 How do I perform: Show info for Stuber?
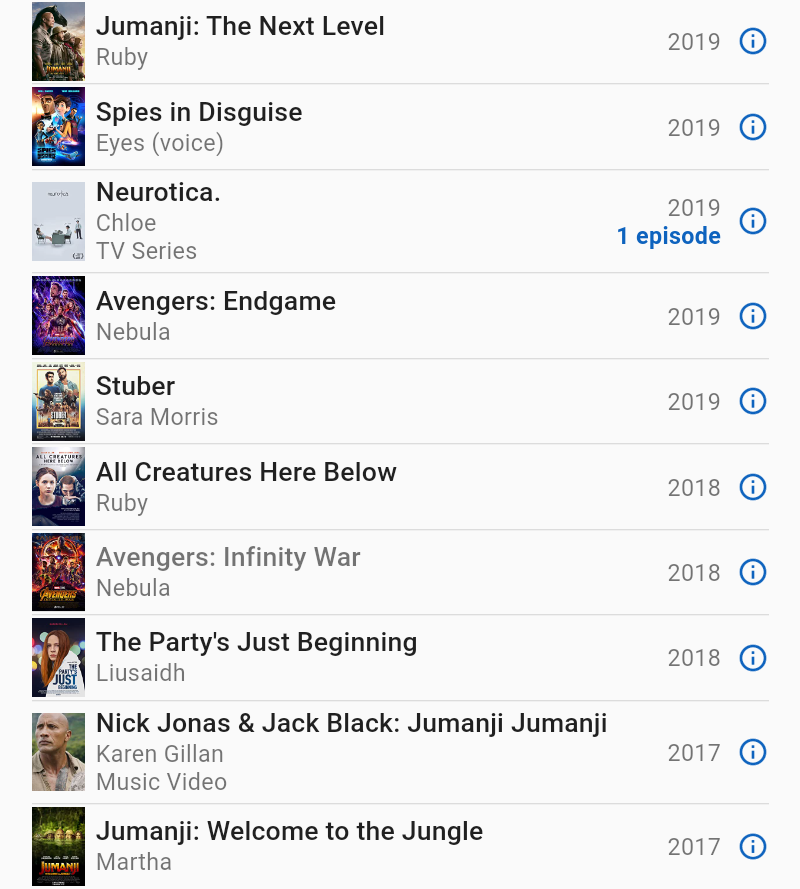752,401
